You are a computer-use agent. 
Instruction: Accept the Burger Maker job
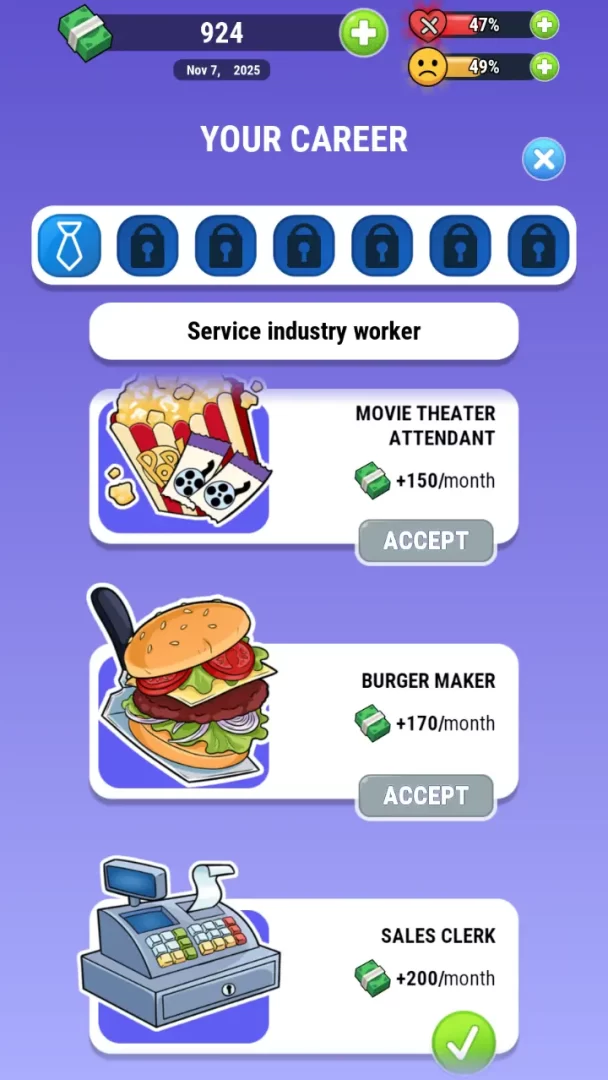coord(426,796)
